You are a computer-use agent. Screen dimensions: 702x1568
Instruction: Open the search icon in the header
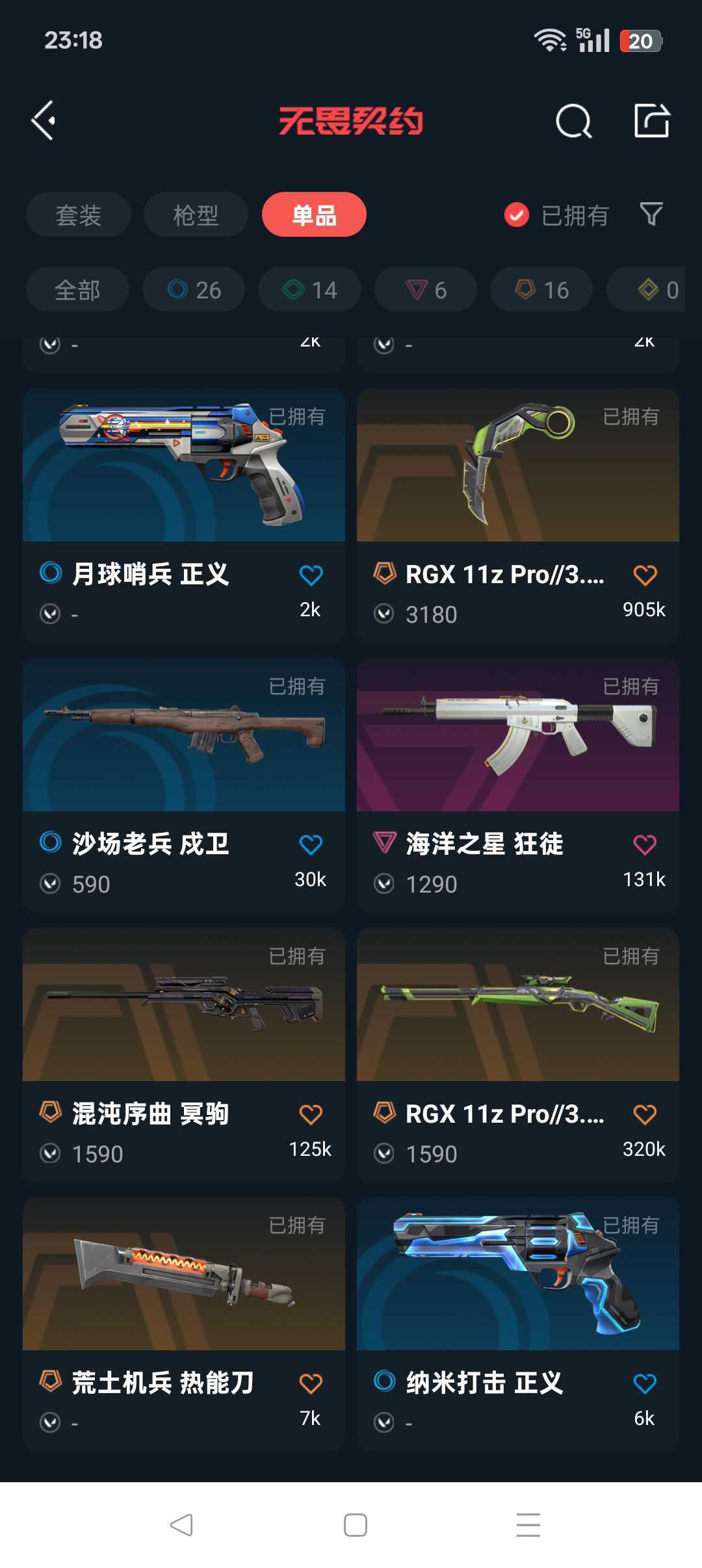pos(573,121)
